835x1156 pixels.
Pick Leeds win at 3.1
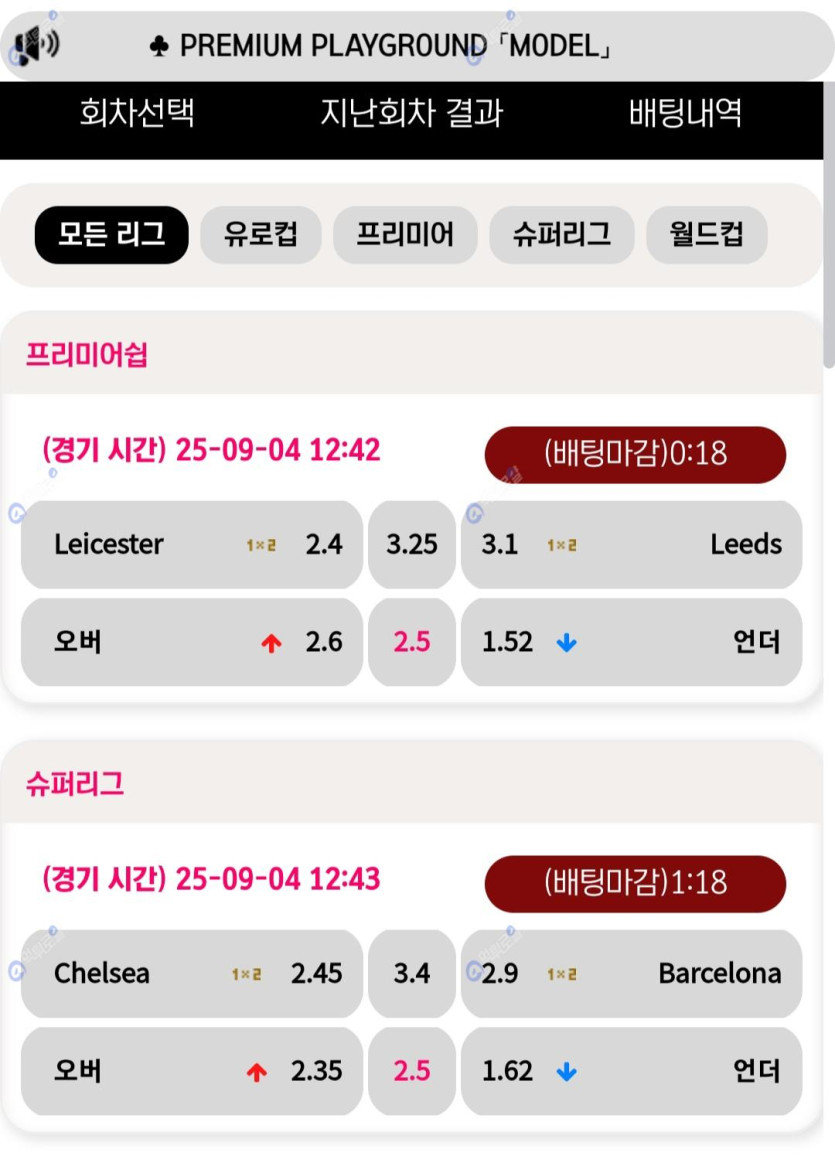tap(631, 545)
